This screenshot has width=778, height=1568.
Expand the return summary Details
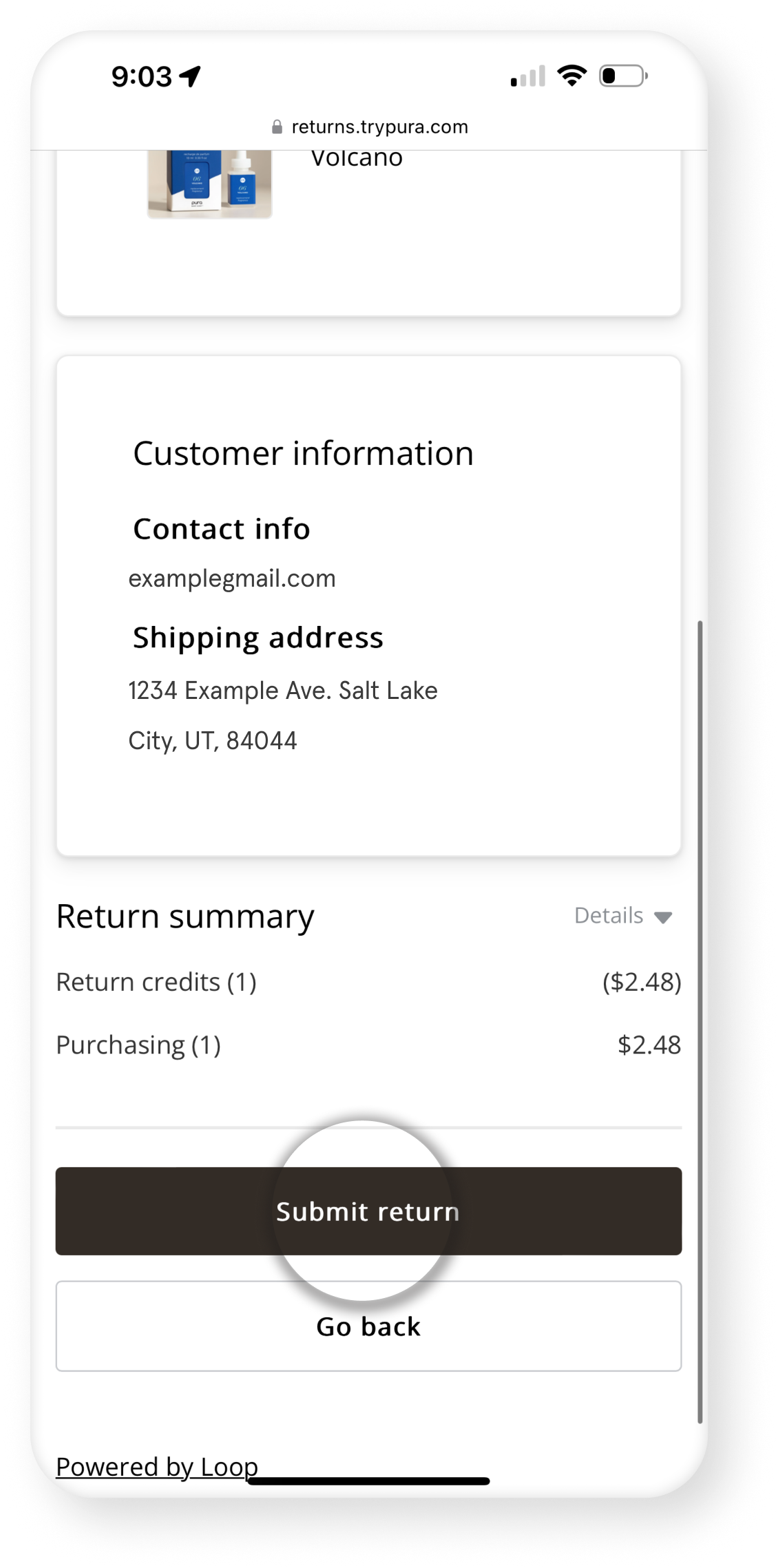tap(623, 916)
